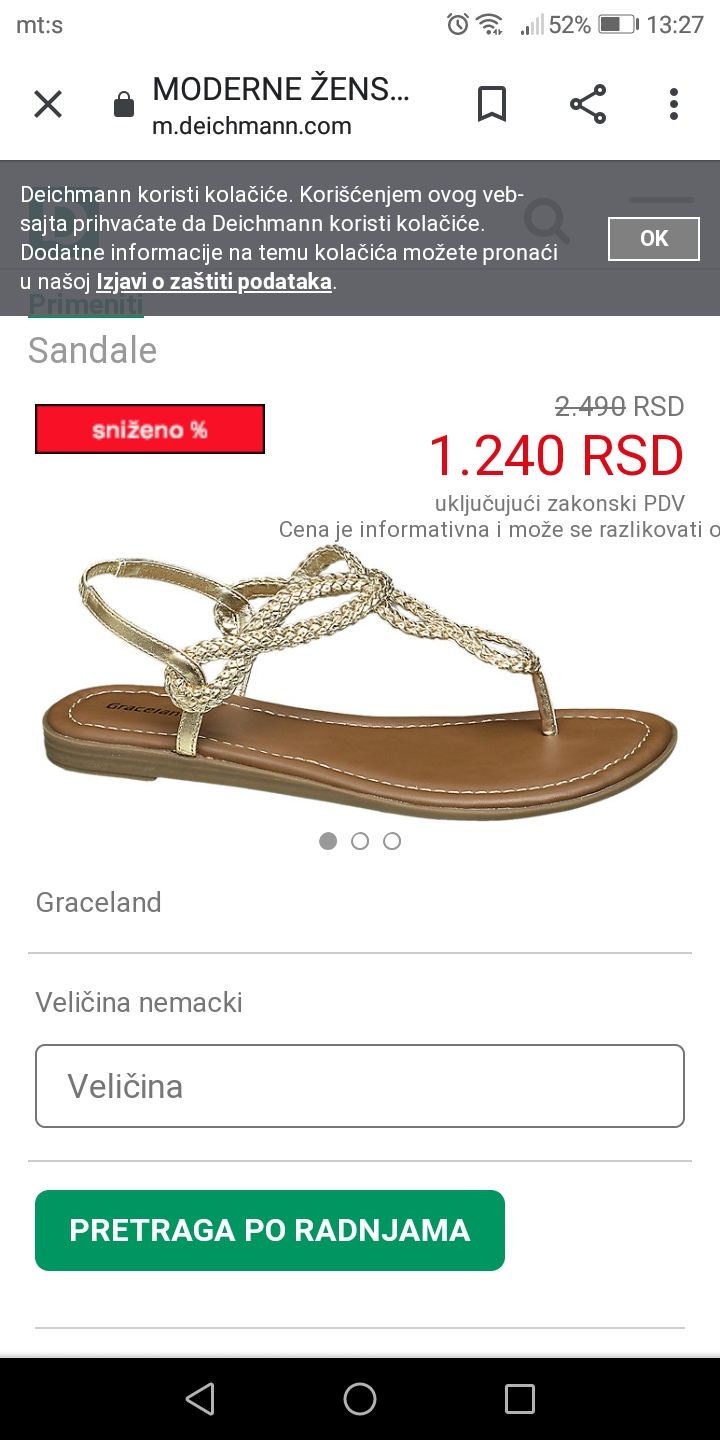Accept cookies with the OK button
Image resolution: width=720 pixels, height=1440 pixels.
(654, 239)
